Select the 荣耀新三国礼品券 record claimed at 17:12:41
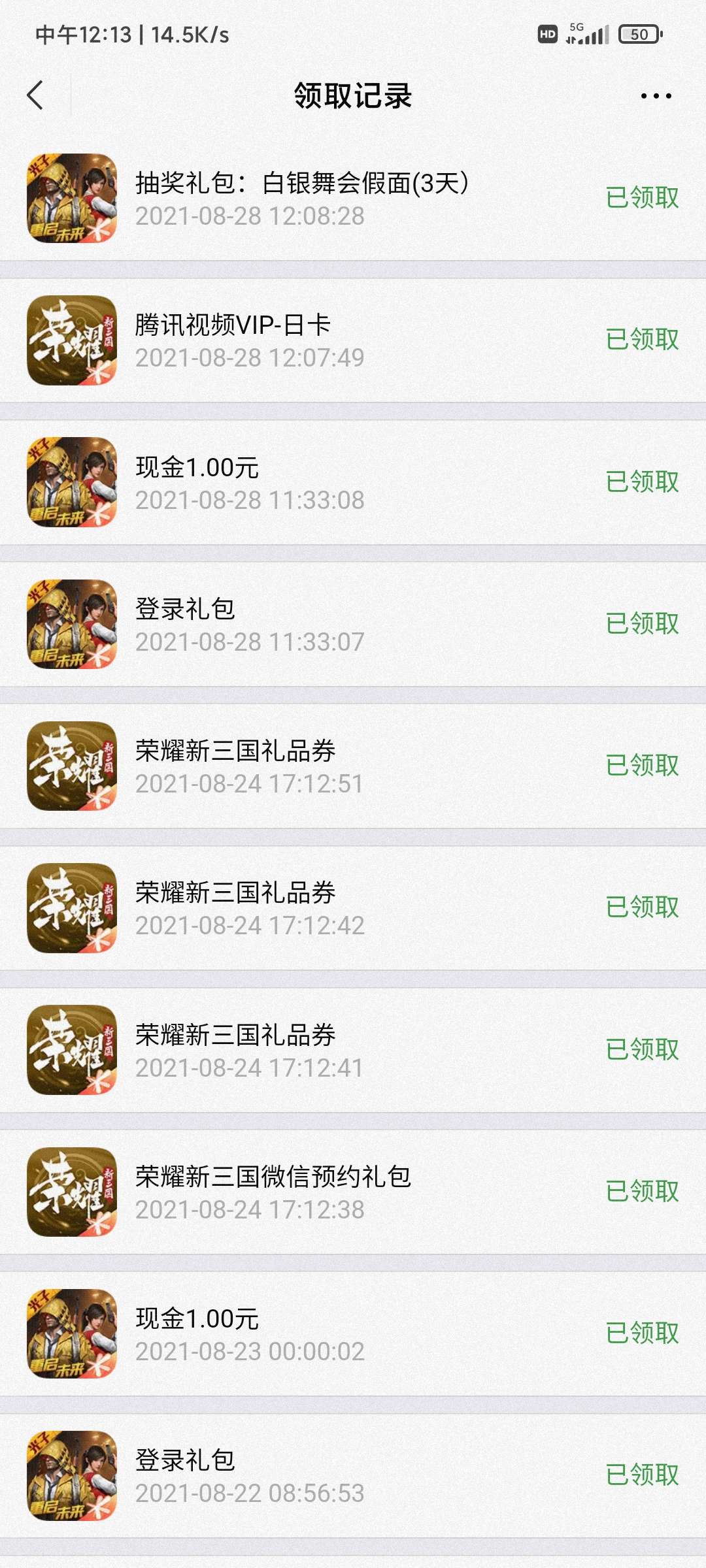 (x=353, y=1050)
